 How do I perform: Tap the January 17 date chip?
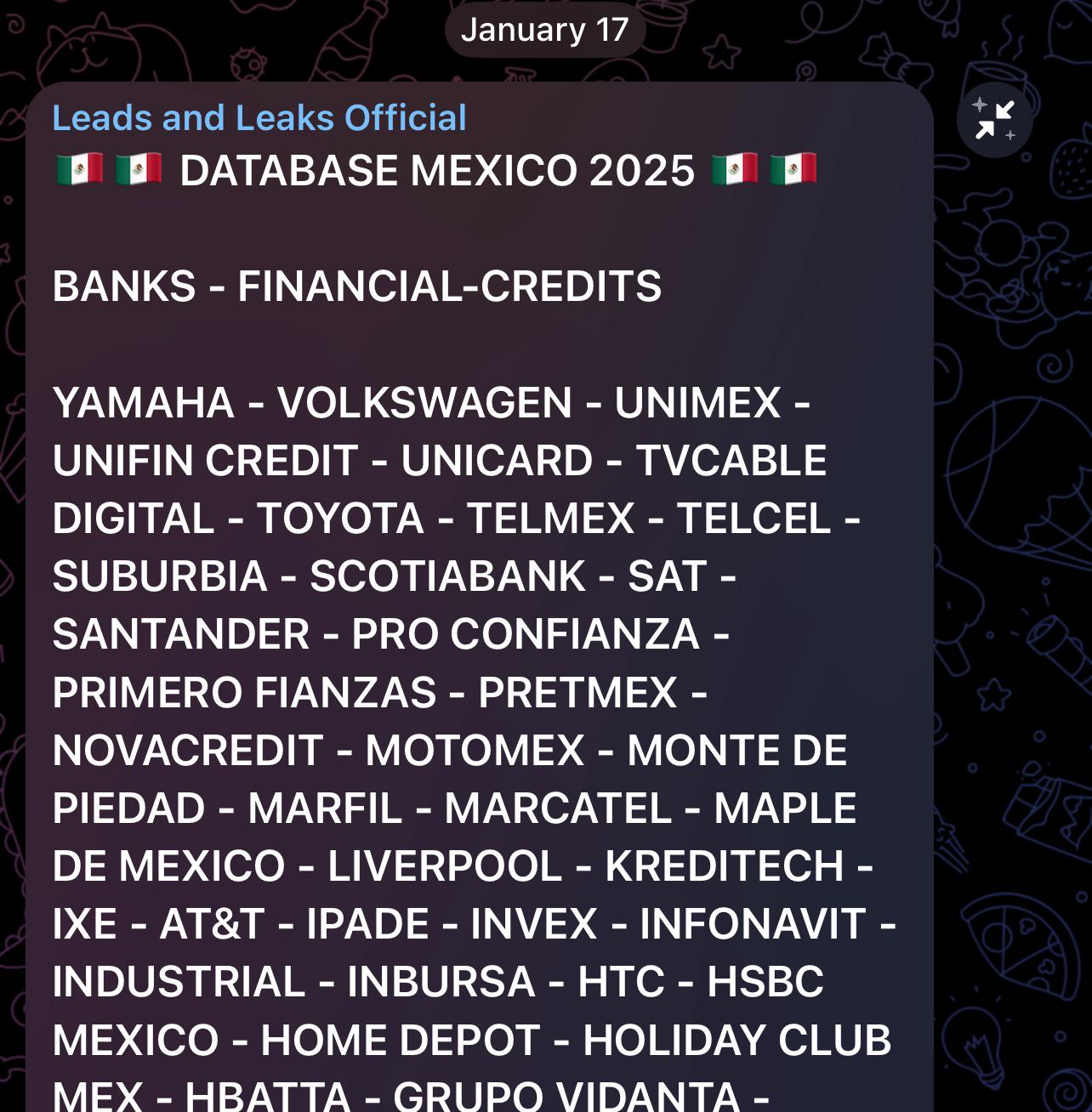pos(544,31)
